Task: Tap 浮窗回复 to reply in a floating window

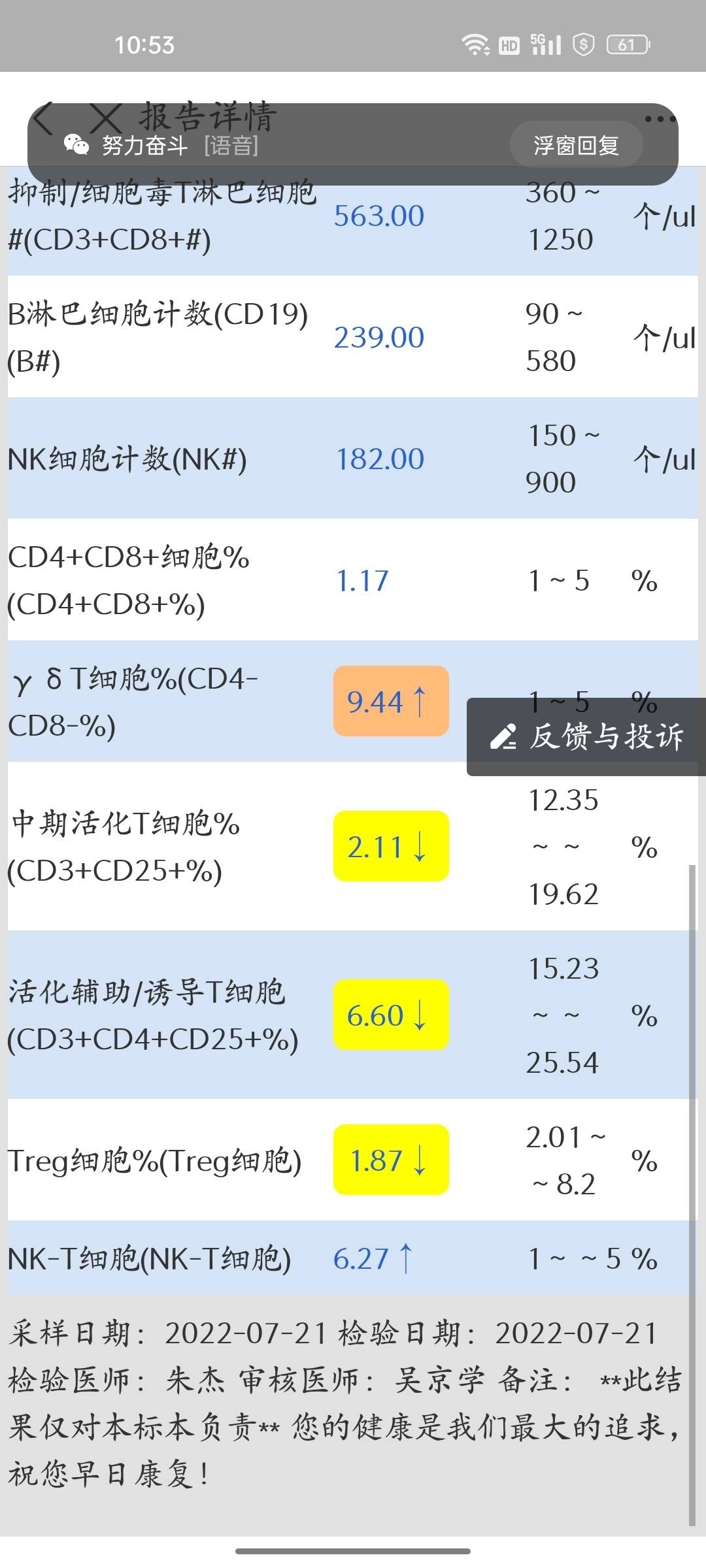Action: point(576,145)
